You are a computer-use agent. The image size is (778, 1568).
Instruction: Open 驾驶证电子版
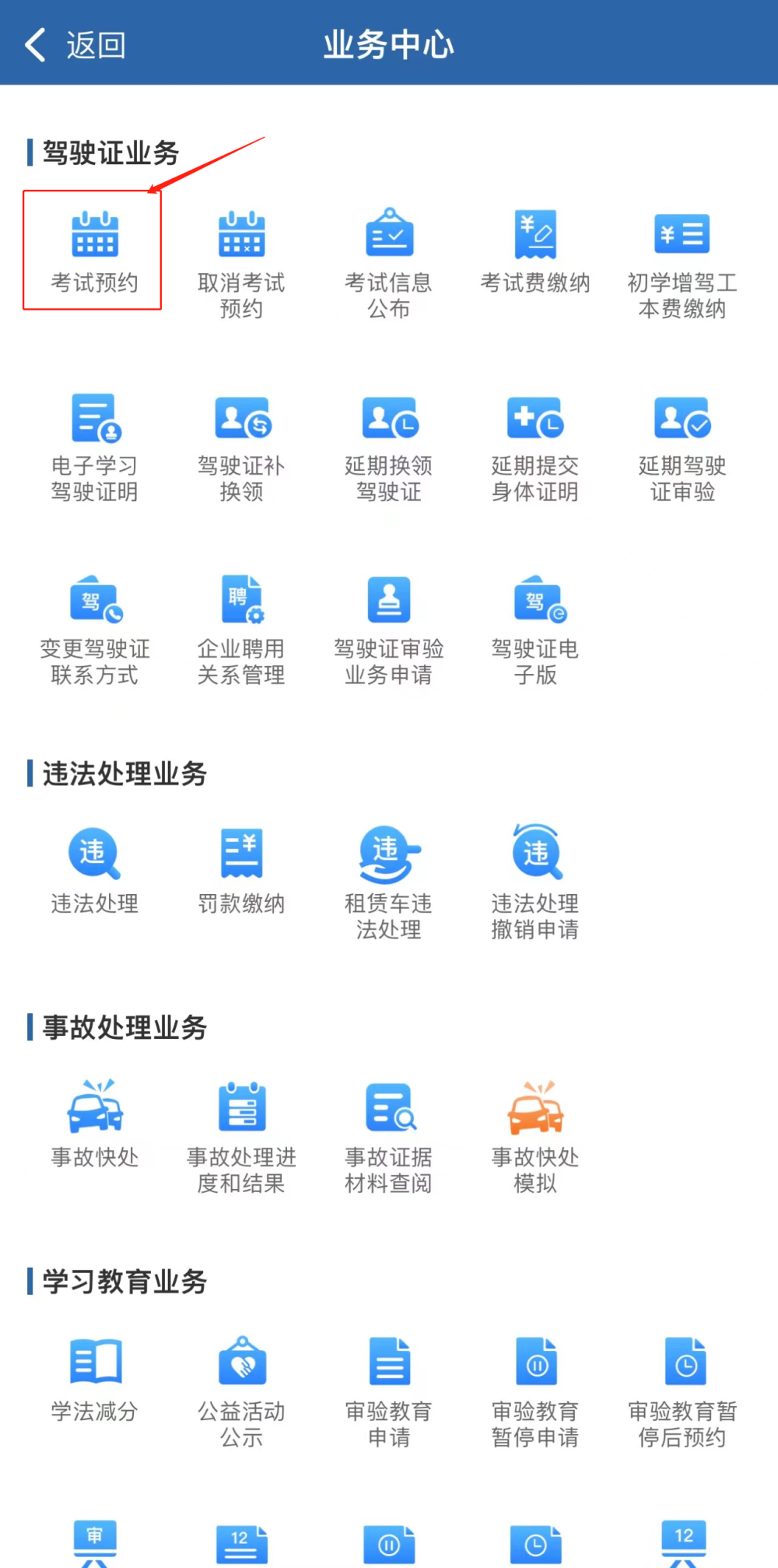(x=535, y=628)
